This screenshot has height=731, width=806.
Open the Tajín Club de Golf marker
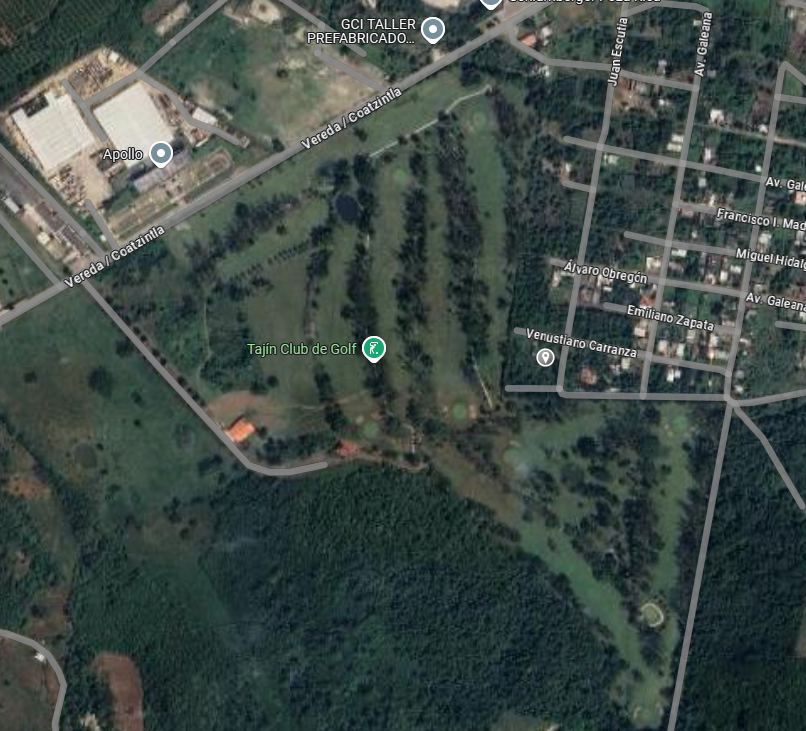(373, 348)
